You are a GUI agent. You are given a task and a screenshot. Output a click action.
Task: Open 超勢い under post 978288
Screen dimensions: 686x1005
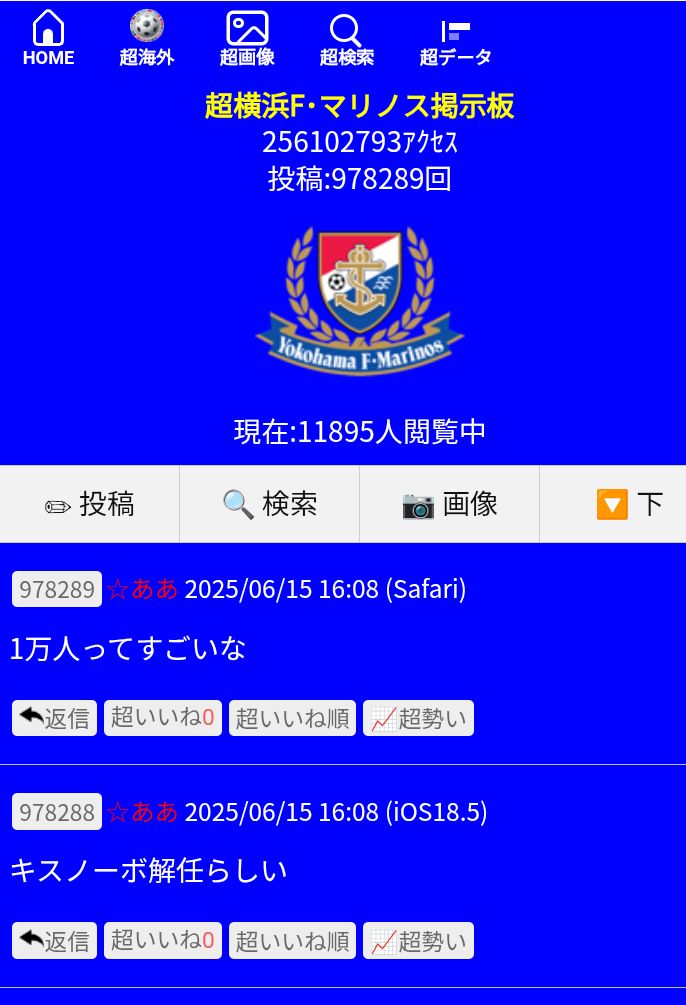[x=418, y=940]
